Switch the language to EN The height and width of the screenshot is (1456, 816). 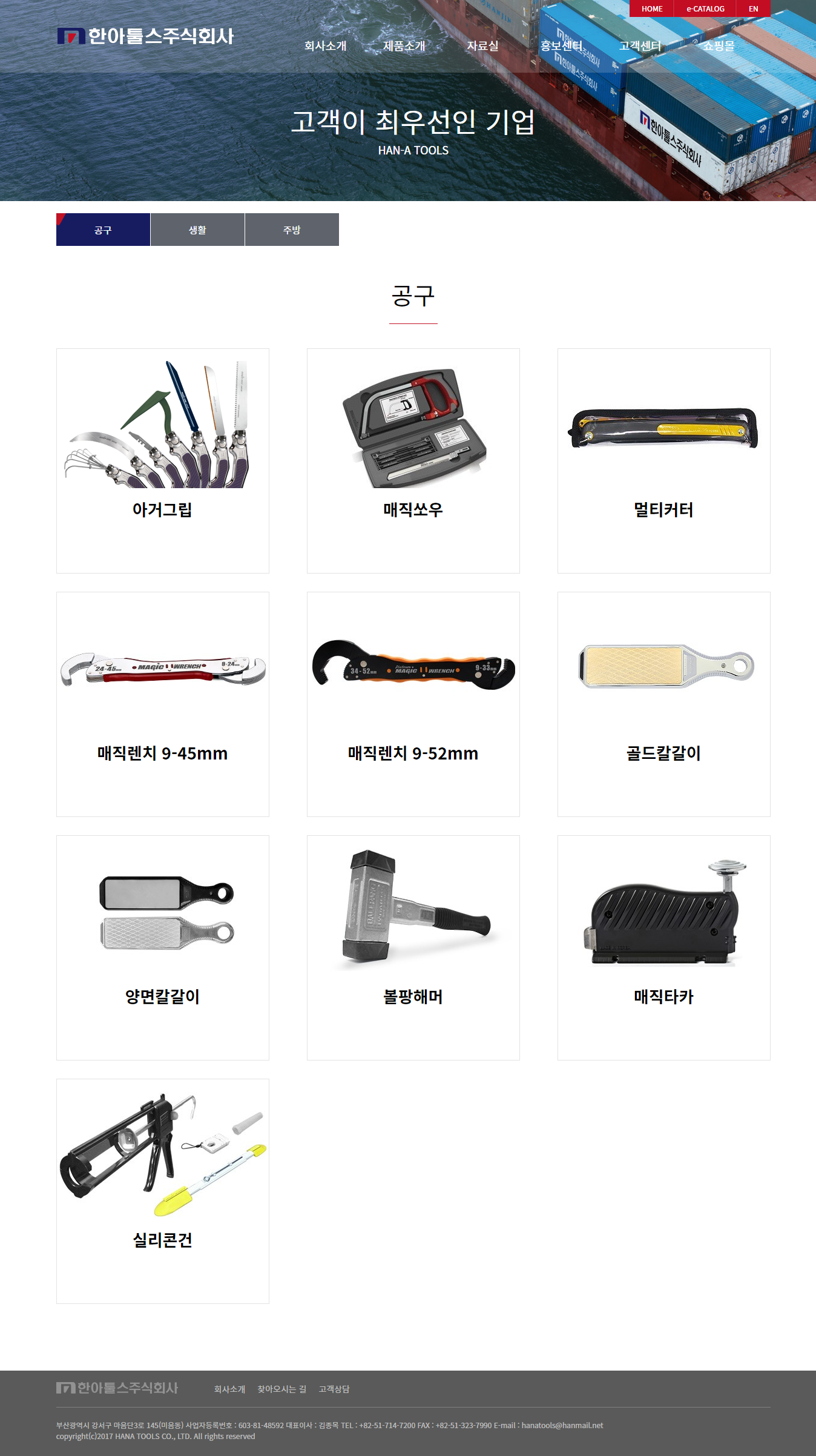click(x=753, y=8)
